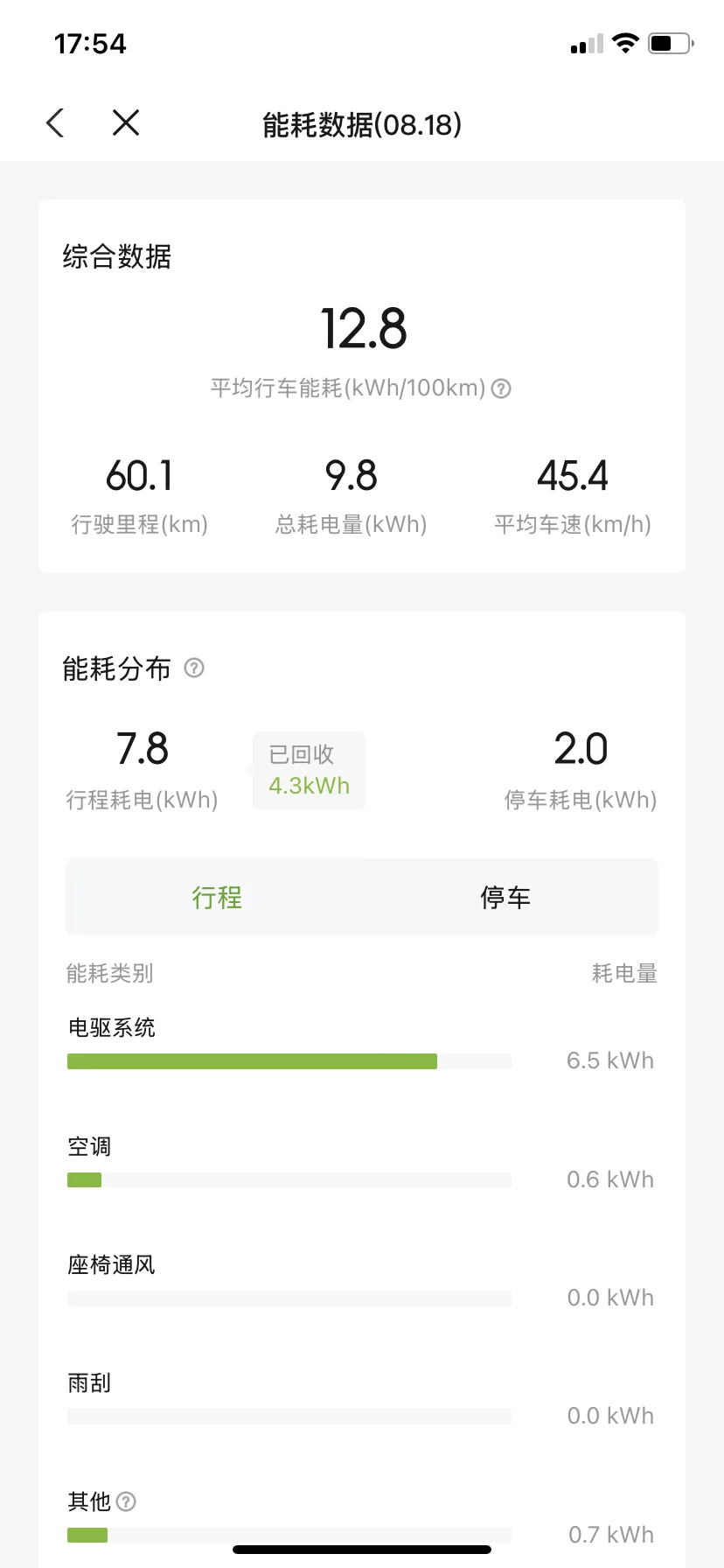The image size is (724, 1568).
Task: Tap the help icon next to 能耗分布
Action: 194,668
